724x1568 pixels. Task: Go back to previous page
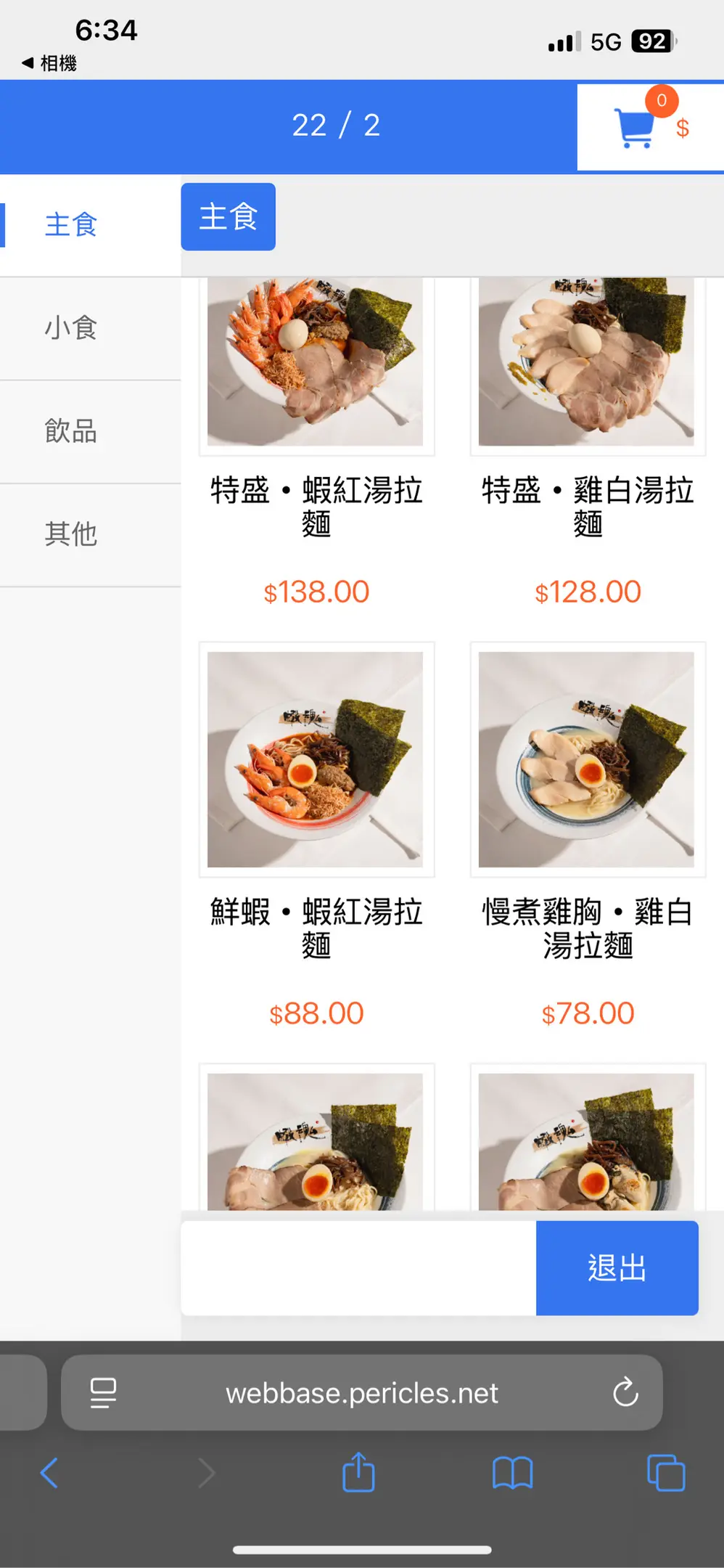[x=49, y=1473]
